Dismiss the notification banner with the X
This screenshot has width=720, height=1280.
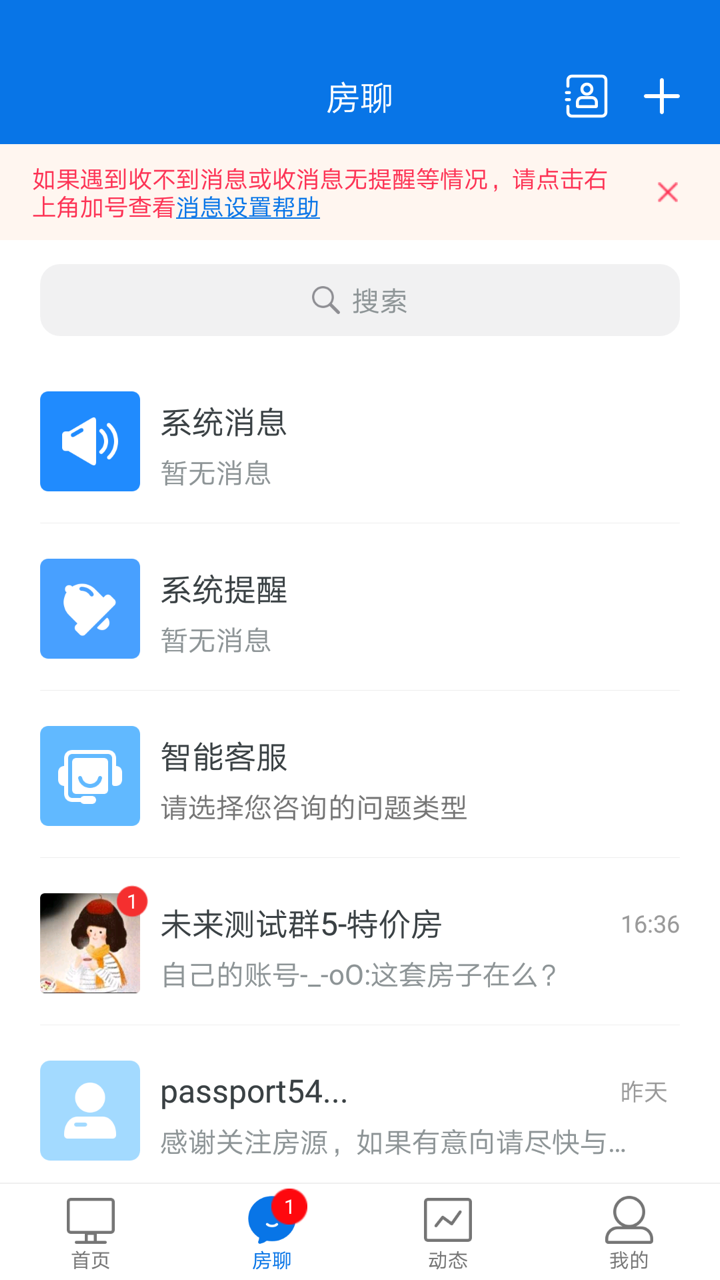click(667, 192)
